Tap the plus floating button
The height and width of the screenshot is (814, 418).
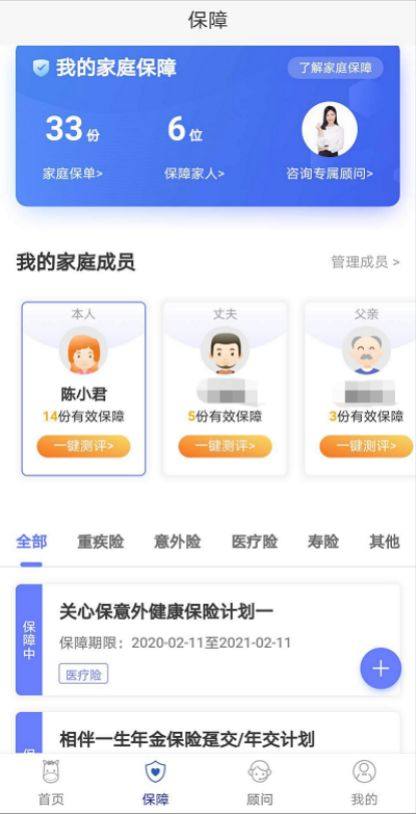click(x=381, y=668)
